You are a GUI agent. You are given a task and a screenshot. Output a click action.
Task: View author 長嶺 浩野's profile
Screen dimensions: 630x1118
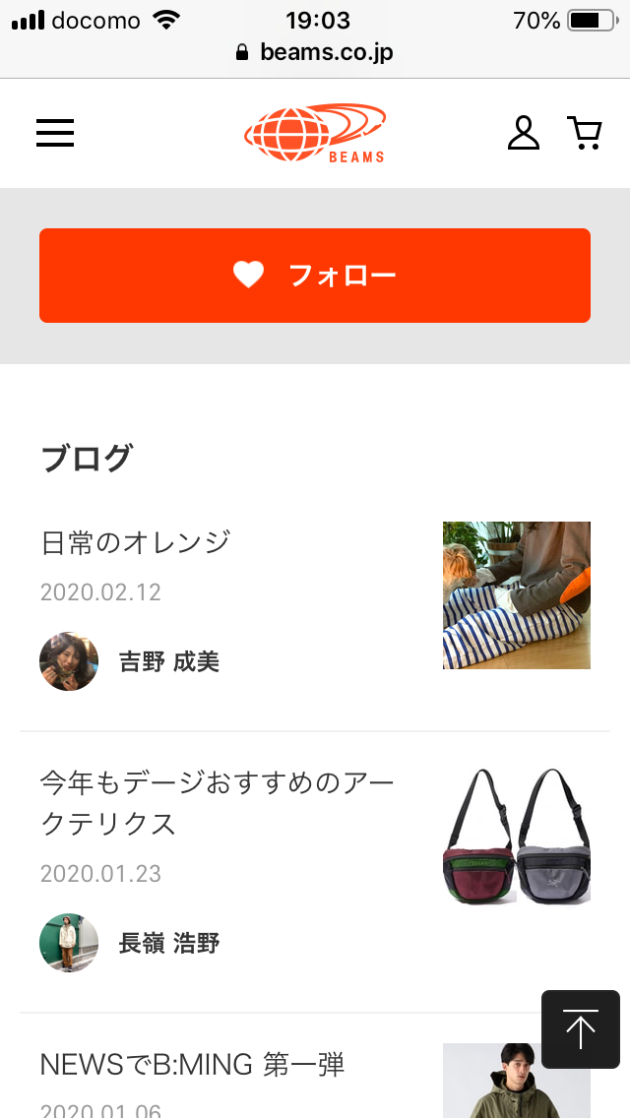tap(168, 943)
